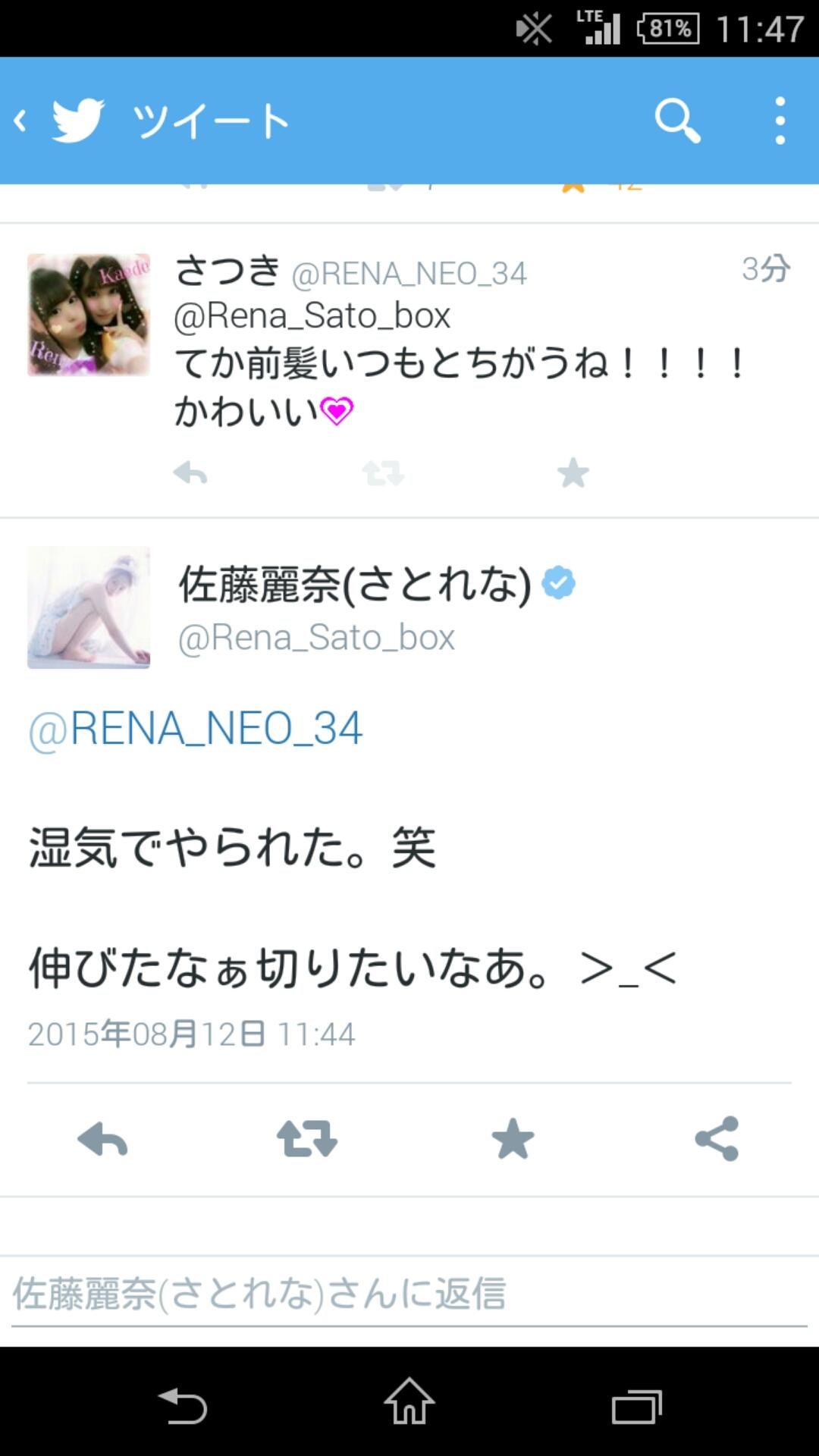This screenshot has width=819, height=1456.
Task: Reply to さつき's tweet
Action: pyautogui.click(x=190, y=474)
